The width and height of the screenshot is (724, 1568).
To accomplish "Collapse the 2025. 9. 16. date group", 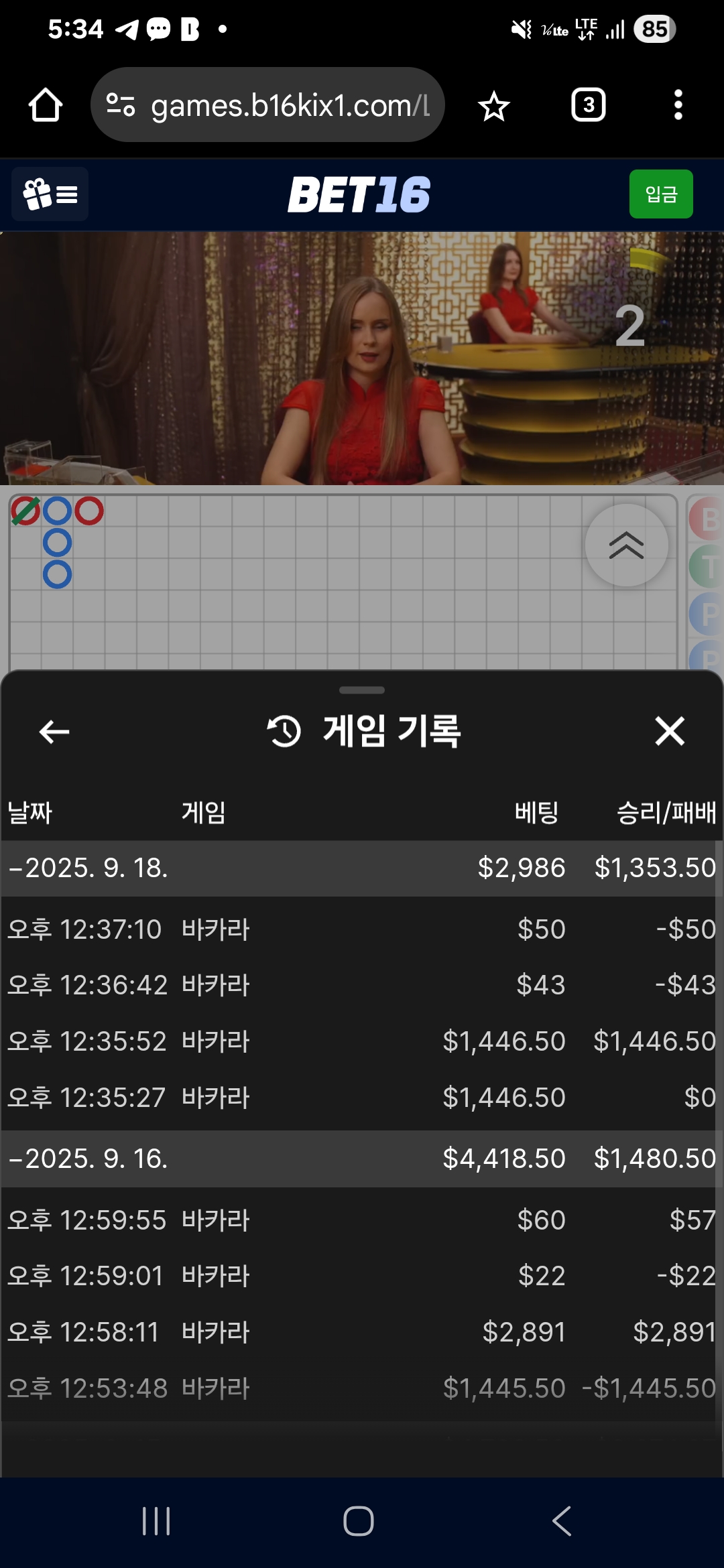I will coord(88,1159).
